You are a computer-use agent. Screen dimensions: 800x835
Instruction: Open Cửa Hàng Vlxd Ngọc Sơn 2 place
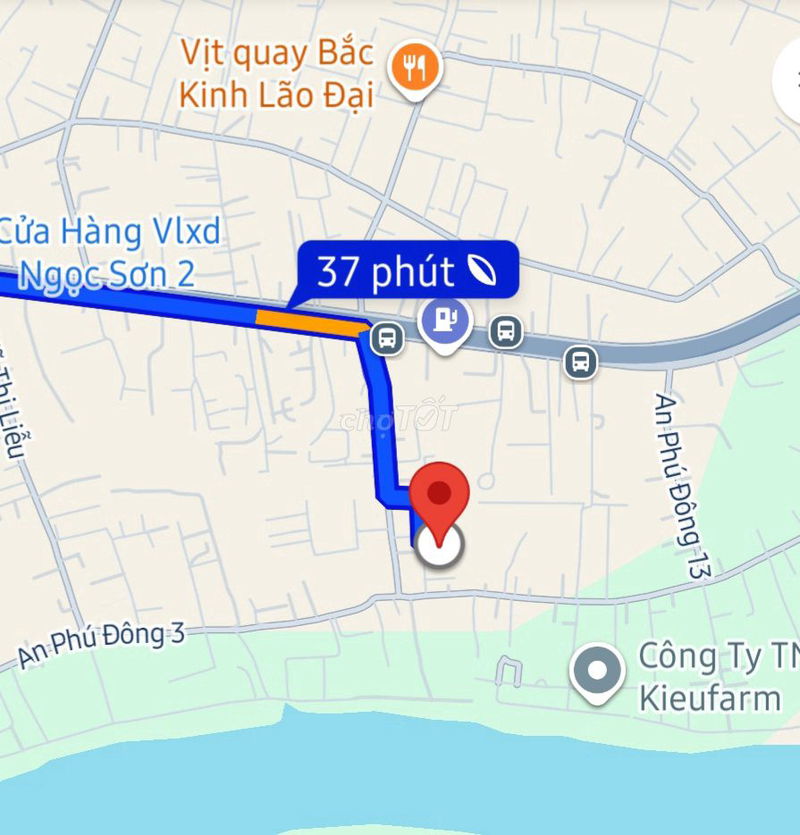point(108,252)
